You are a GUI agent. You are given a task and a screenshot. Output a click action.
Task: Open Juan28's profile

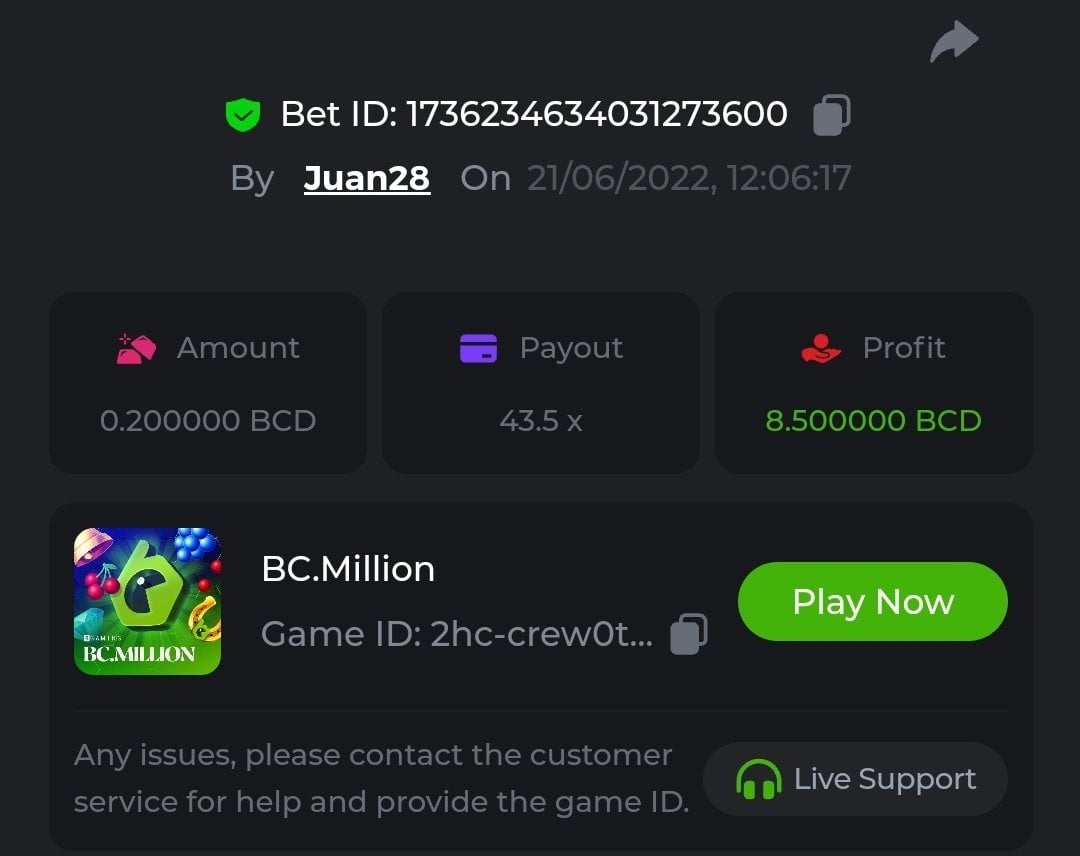[x=366, y=178]
